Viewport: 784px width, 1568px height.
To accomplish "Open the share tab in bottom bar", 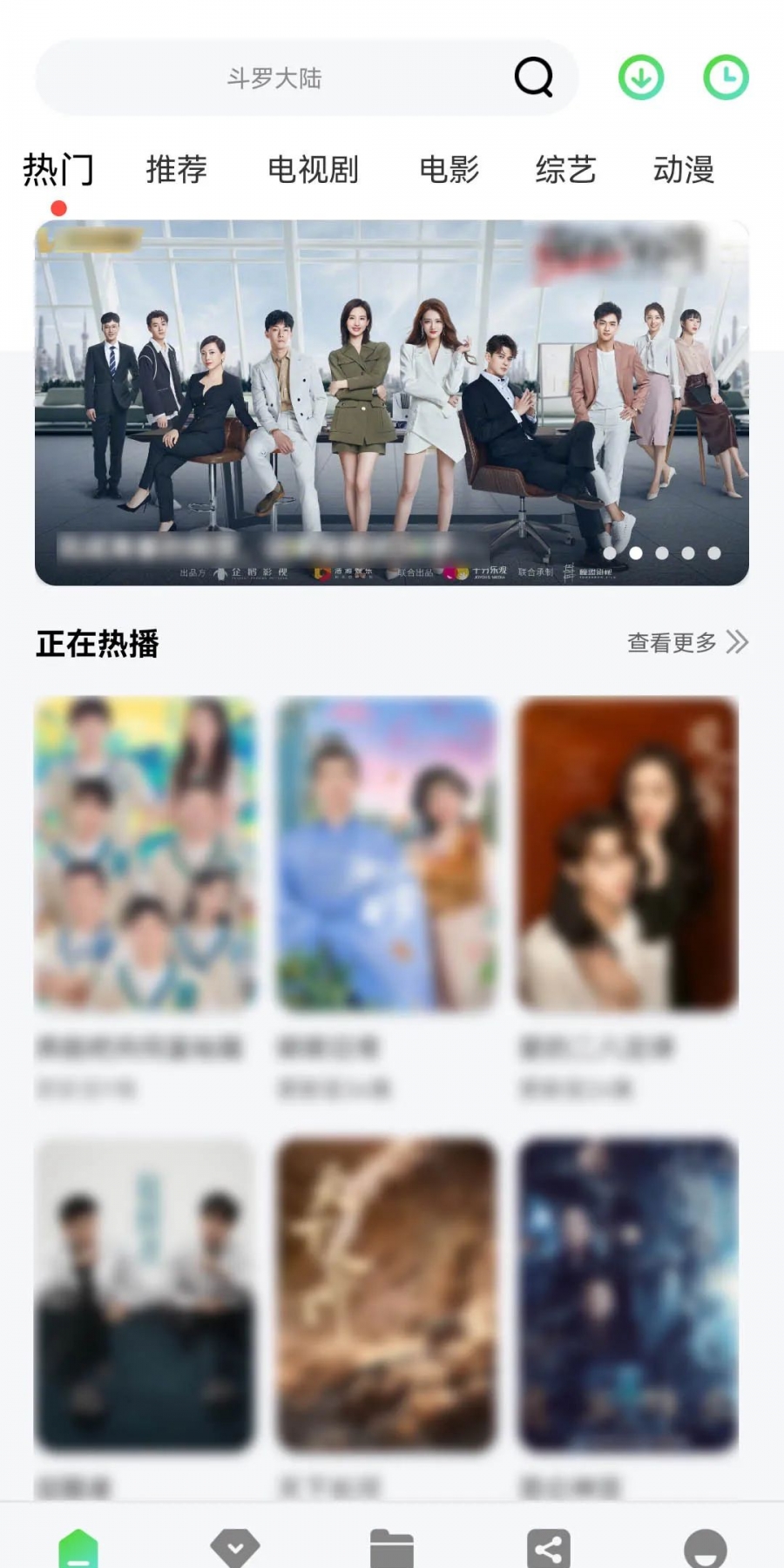I will [549, 1547].
